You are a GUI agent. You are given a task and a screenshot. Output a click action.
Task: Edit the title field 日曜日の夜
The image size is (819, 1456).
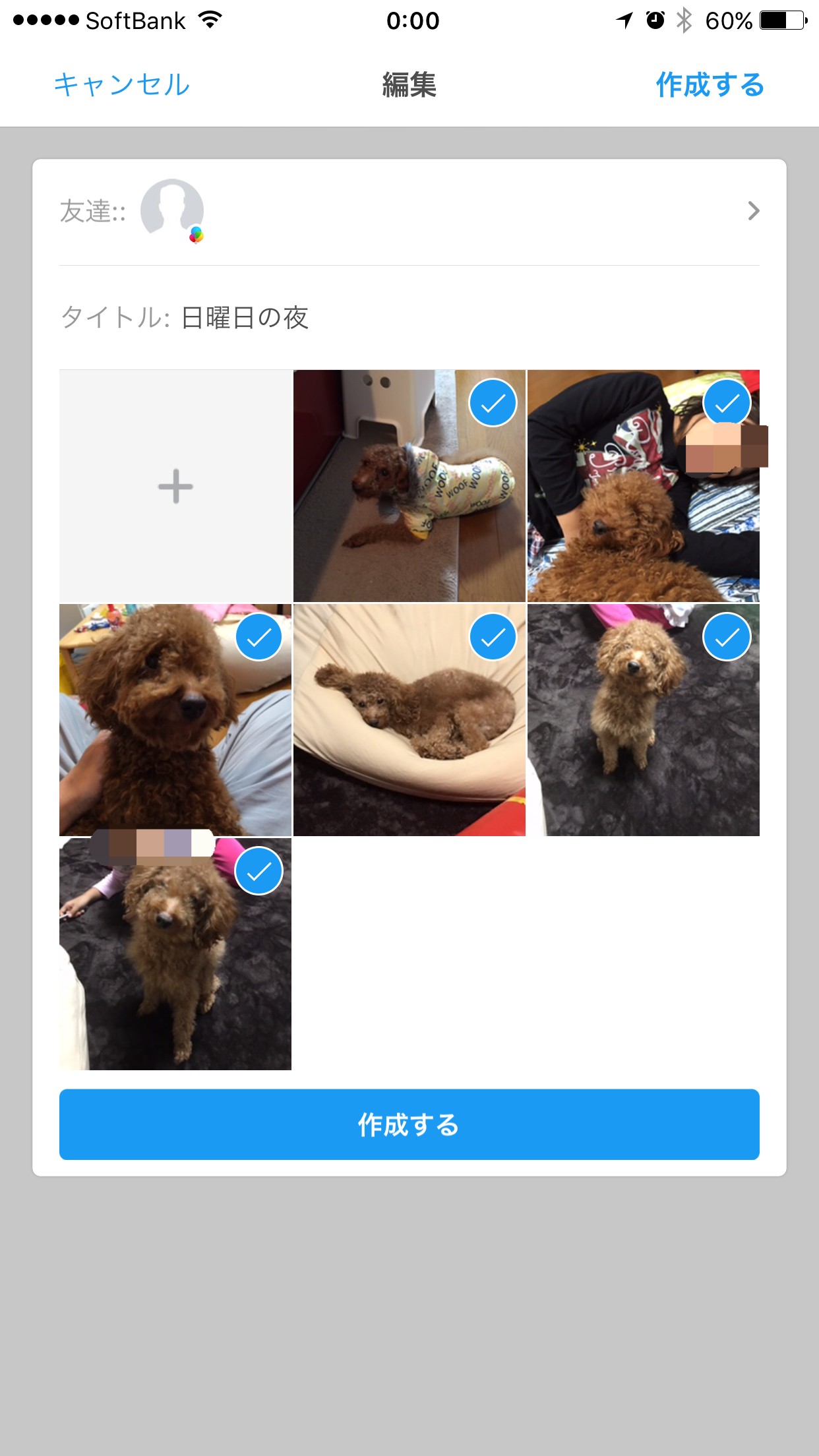point(245,318)
